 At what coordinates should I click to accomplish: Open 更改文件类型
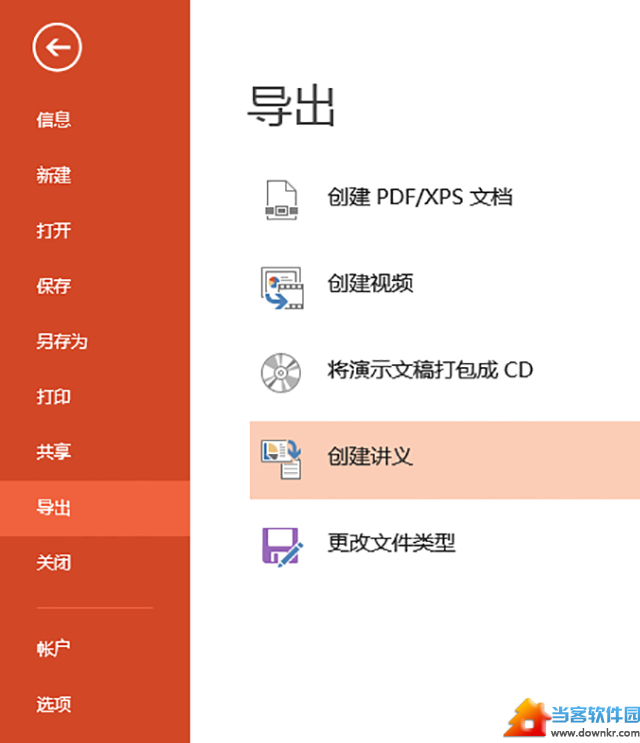(x=391, y=544)
